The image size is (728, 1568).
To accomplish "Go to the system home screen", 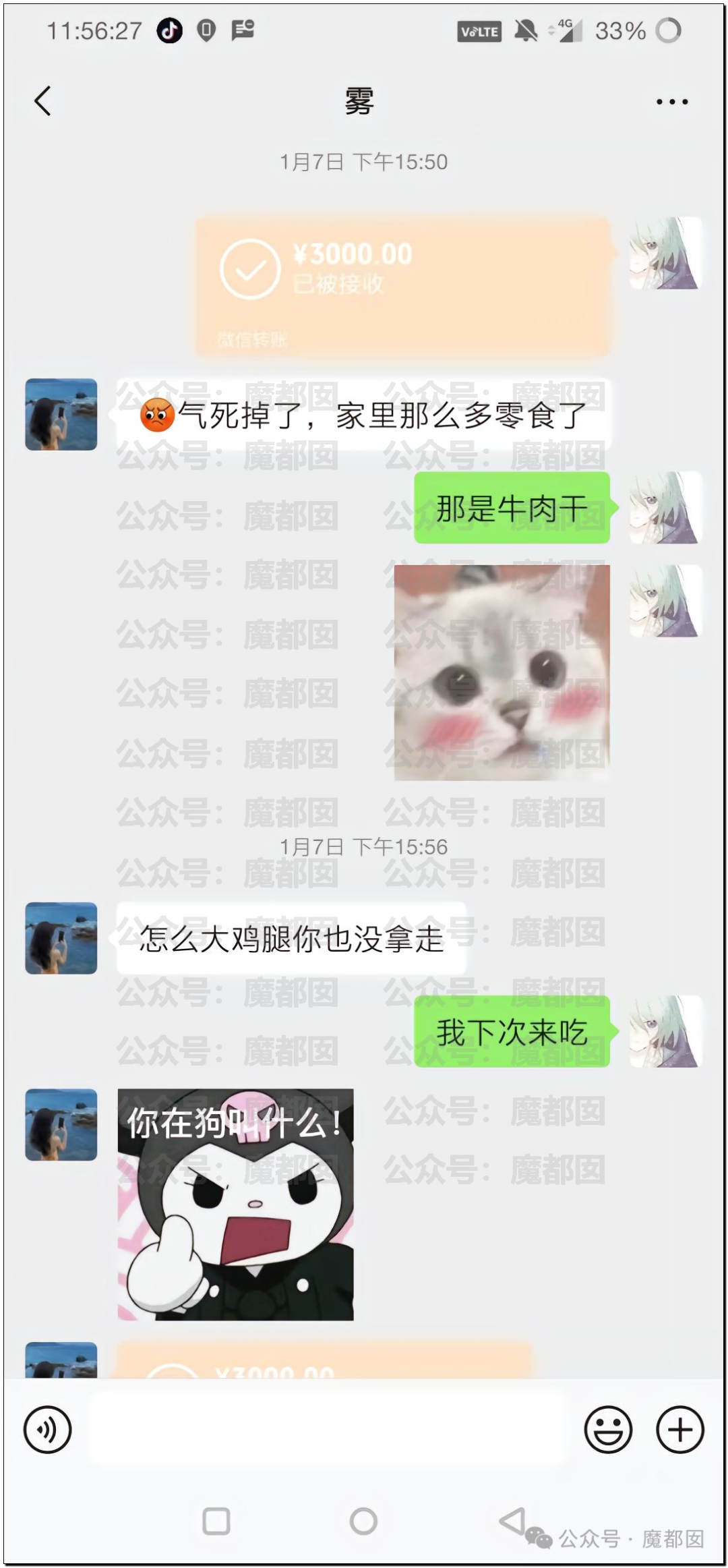I will click(363, 1521).
